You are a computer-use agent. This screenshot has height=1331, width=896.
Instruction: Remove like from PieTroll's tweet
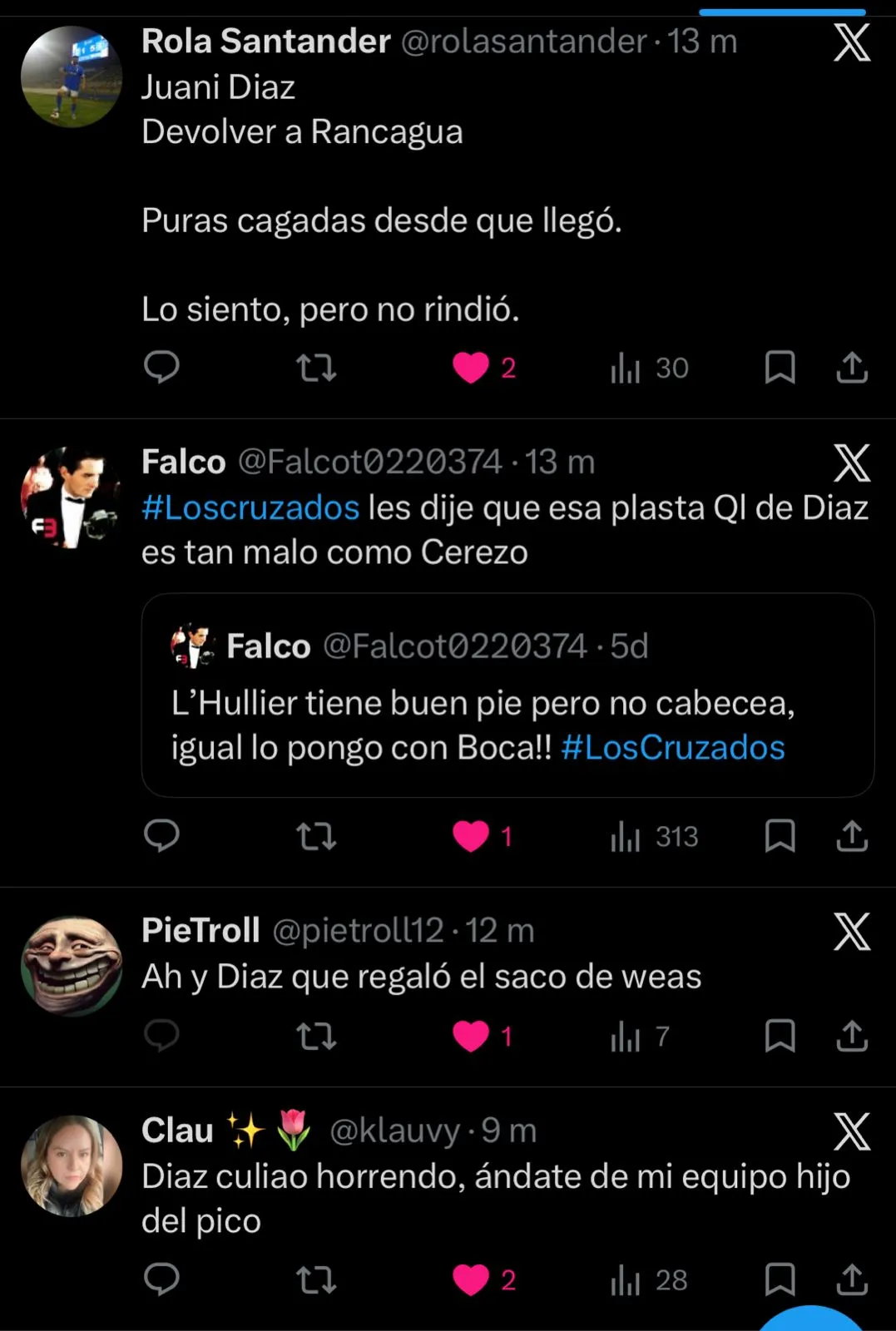tap(471, 1036)
